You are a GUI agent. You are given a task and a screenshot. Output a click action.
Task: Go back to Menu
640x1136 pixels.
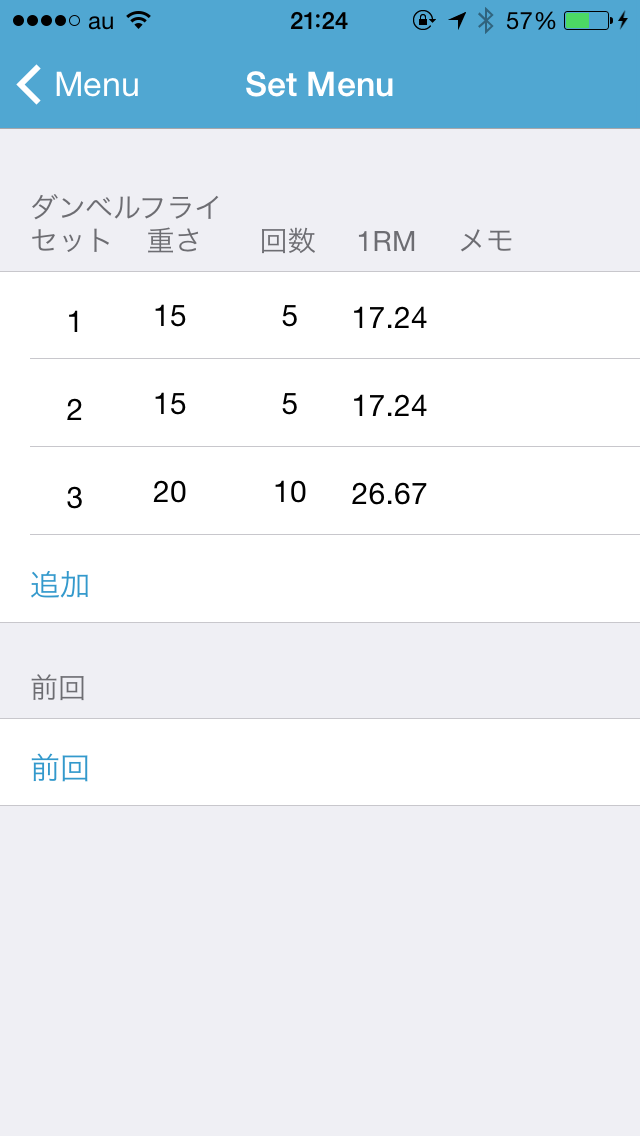[x=78, y=85]
